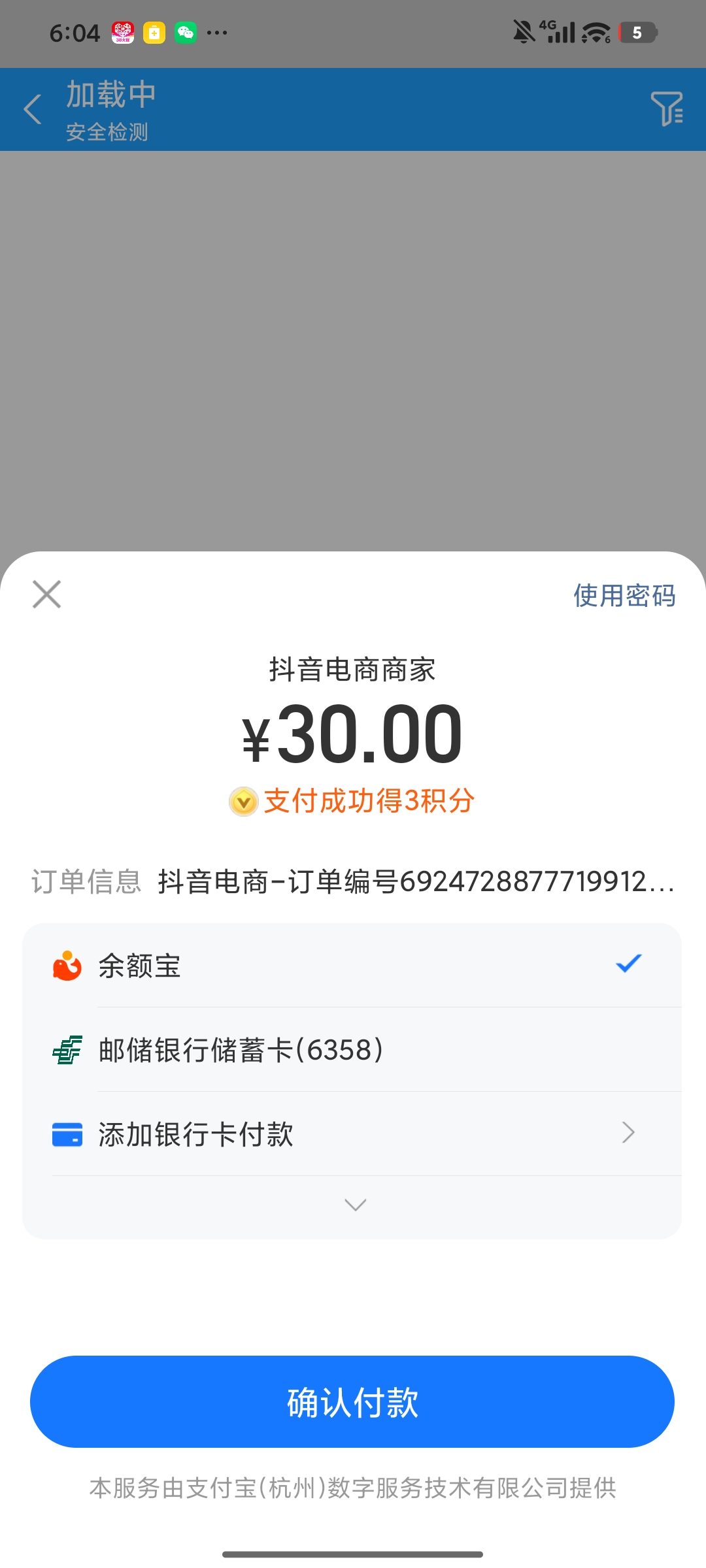Select 邮储银行储蓄卡(6358) as payment method
Viewport: 706px width, 1568px height.
[353, 1048]
